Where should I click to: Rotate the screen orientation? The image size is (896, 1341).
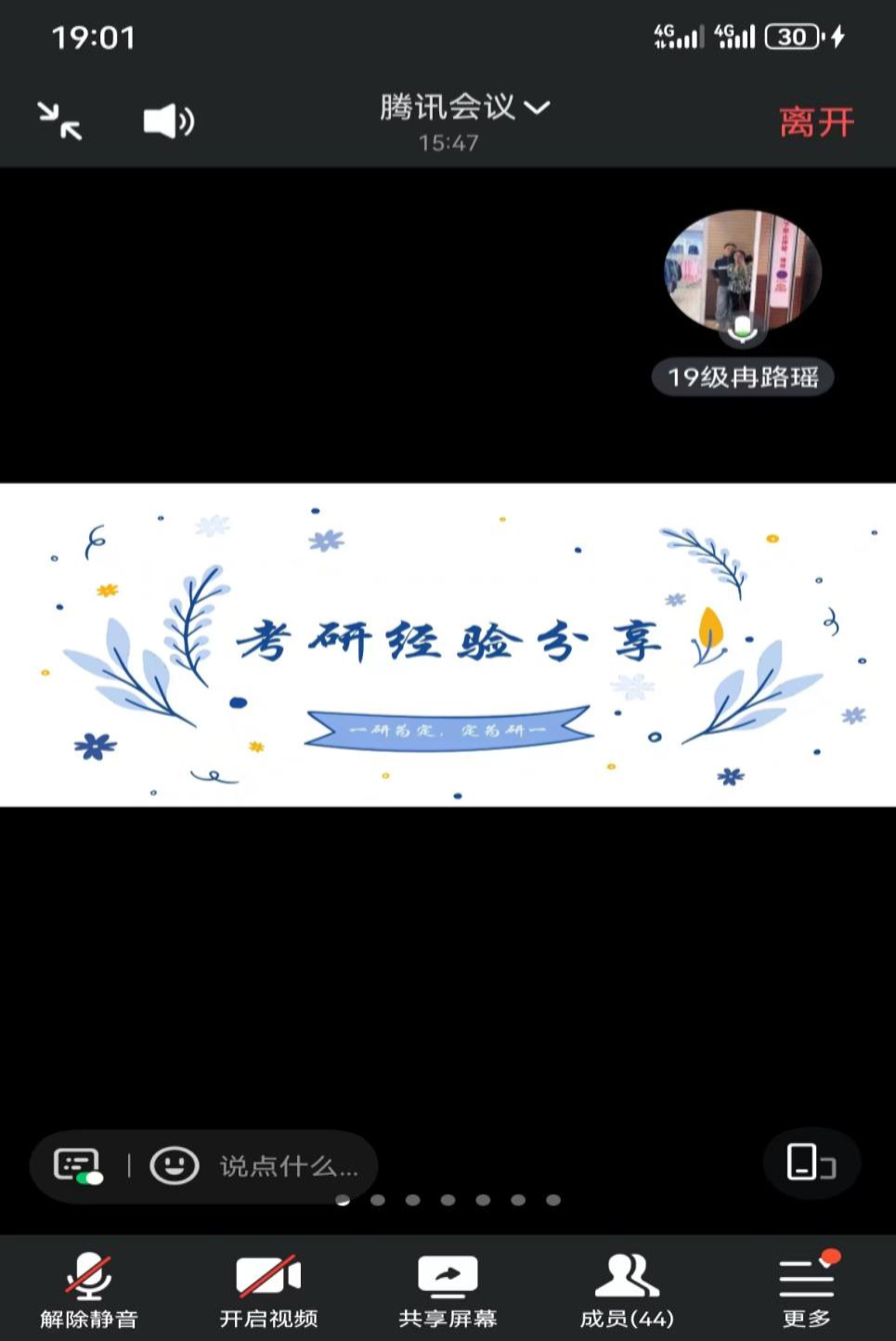tap(811, 1162)
